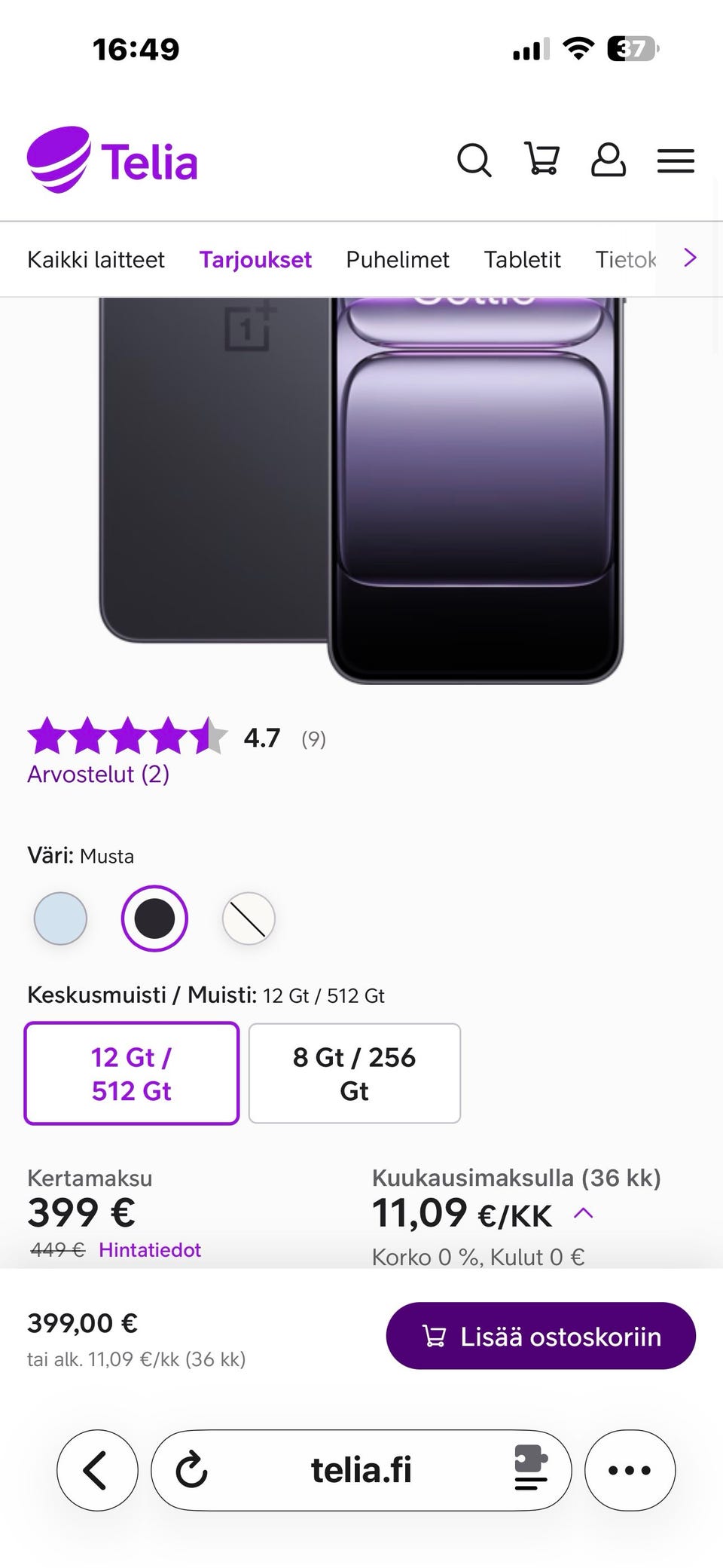Open the shopping cart icon
This screenshot has height=1568, width=723.
[541, 160]
